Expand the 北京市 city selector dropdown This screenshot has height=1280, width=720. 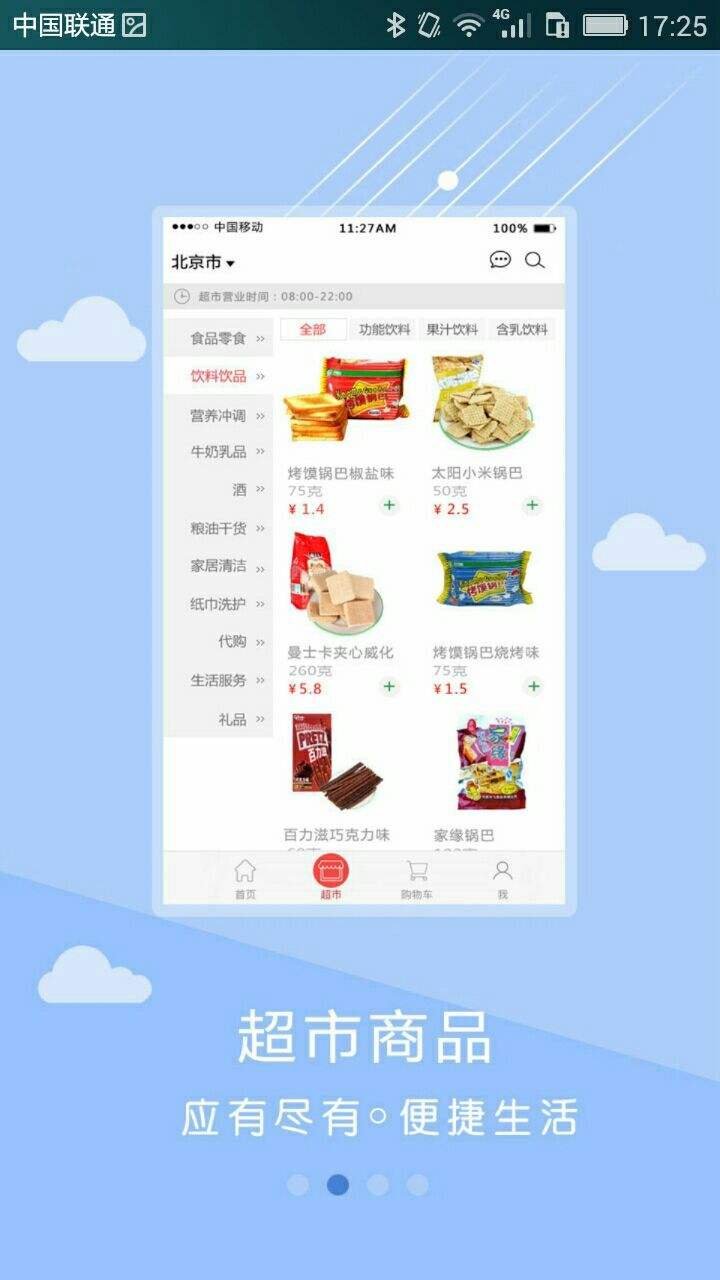pyautogui.click(x=202, y=260)
